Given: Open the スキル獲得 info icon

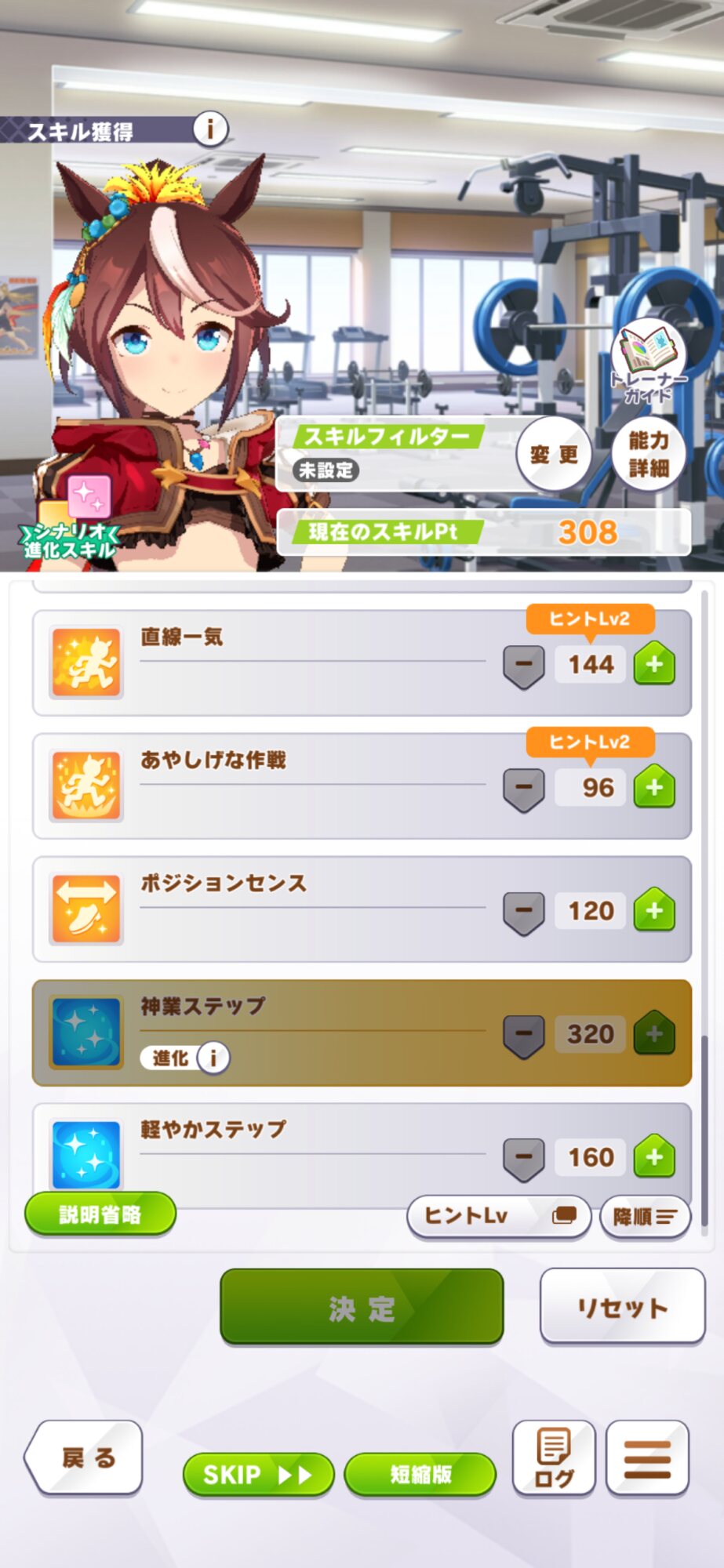Looking at the screenshot, I should point(209,129).
